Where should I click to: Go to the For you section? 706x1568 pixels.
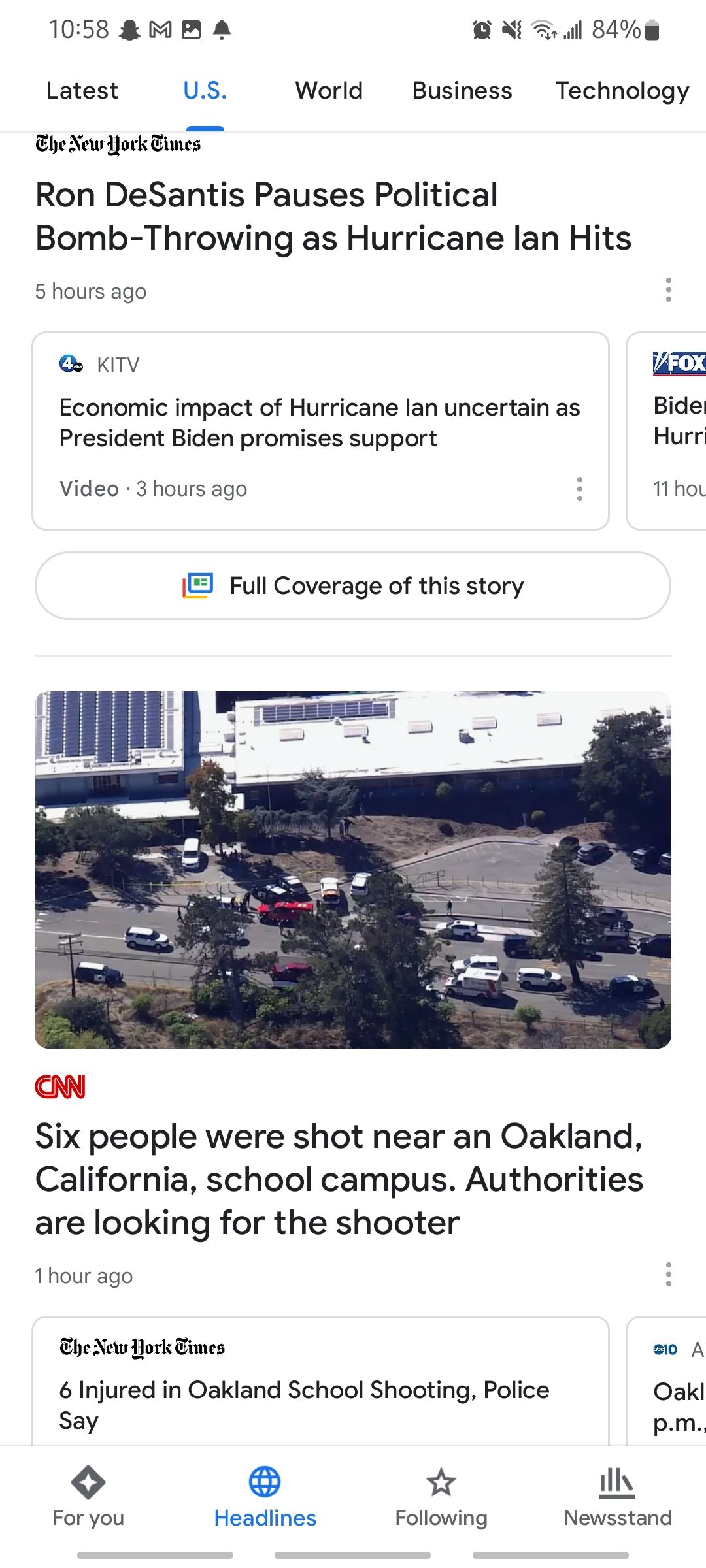point(88,1497)
